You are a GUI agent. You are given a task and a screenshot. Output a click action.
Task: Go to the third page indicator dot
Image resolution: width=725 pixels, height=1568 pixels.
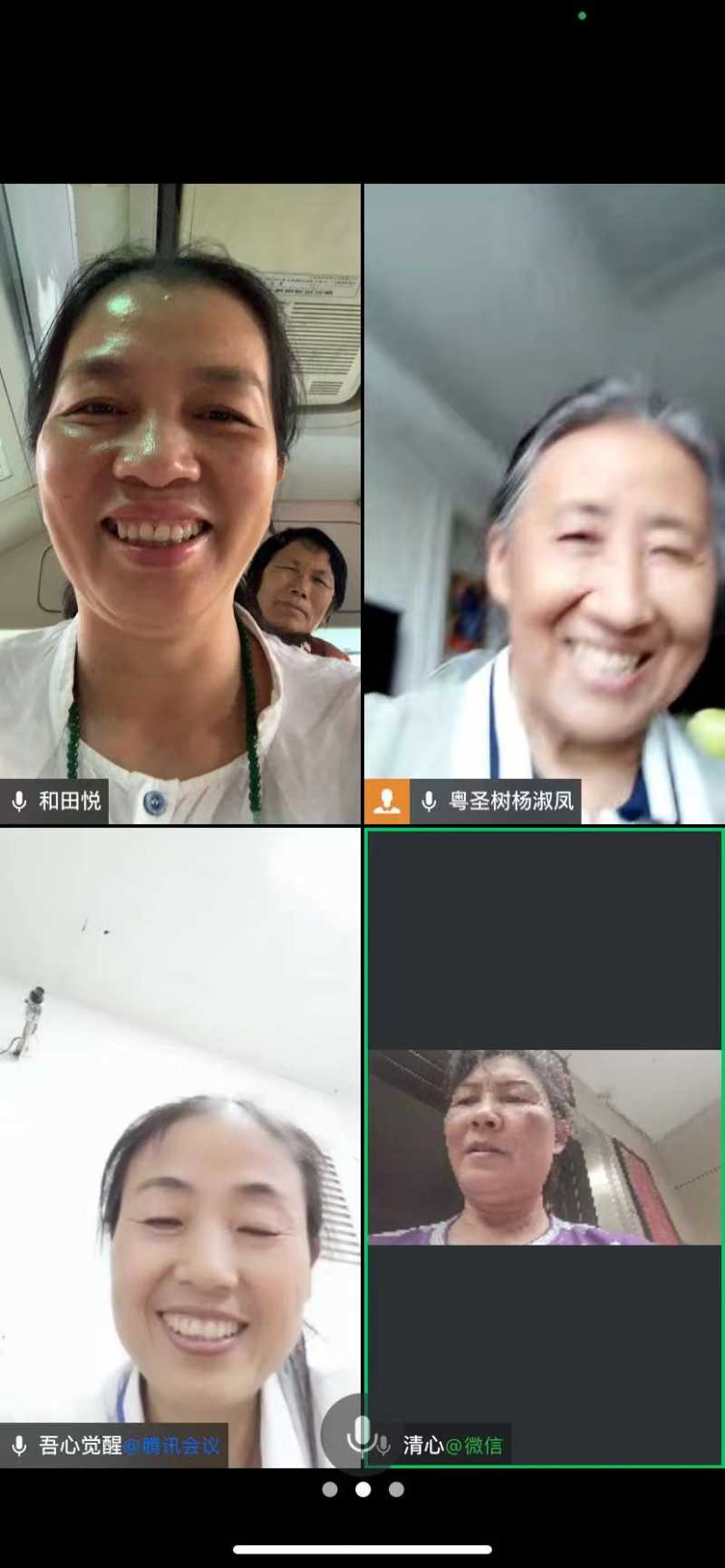pyautogui.click(x=396, y=1489)
